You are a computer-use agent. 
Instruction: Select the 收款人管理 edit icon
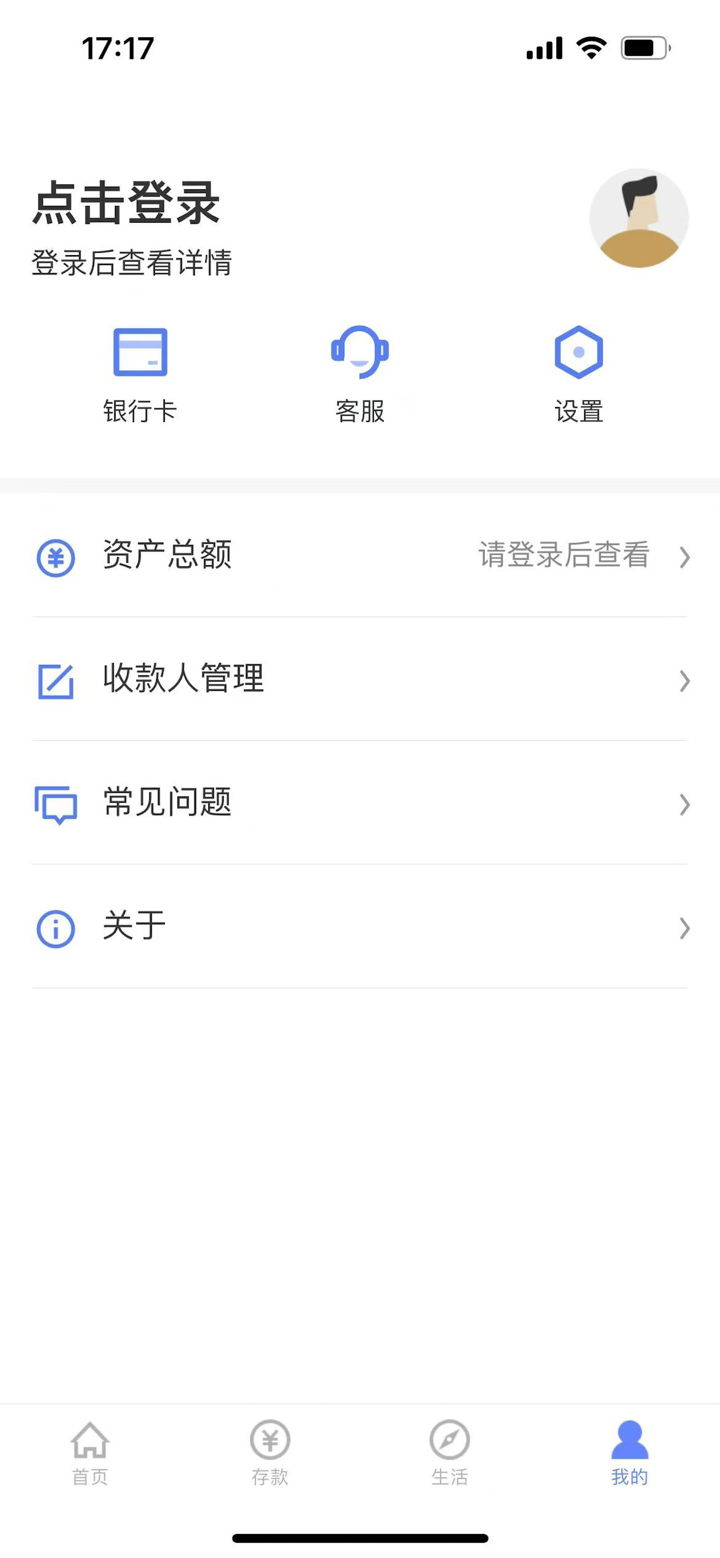57,681
